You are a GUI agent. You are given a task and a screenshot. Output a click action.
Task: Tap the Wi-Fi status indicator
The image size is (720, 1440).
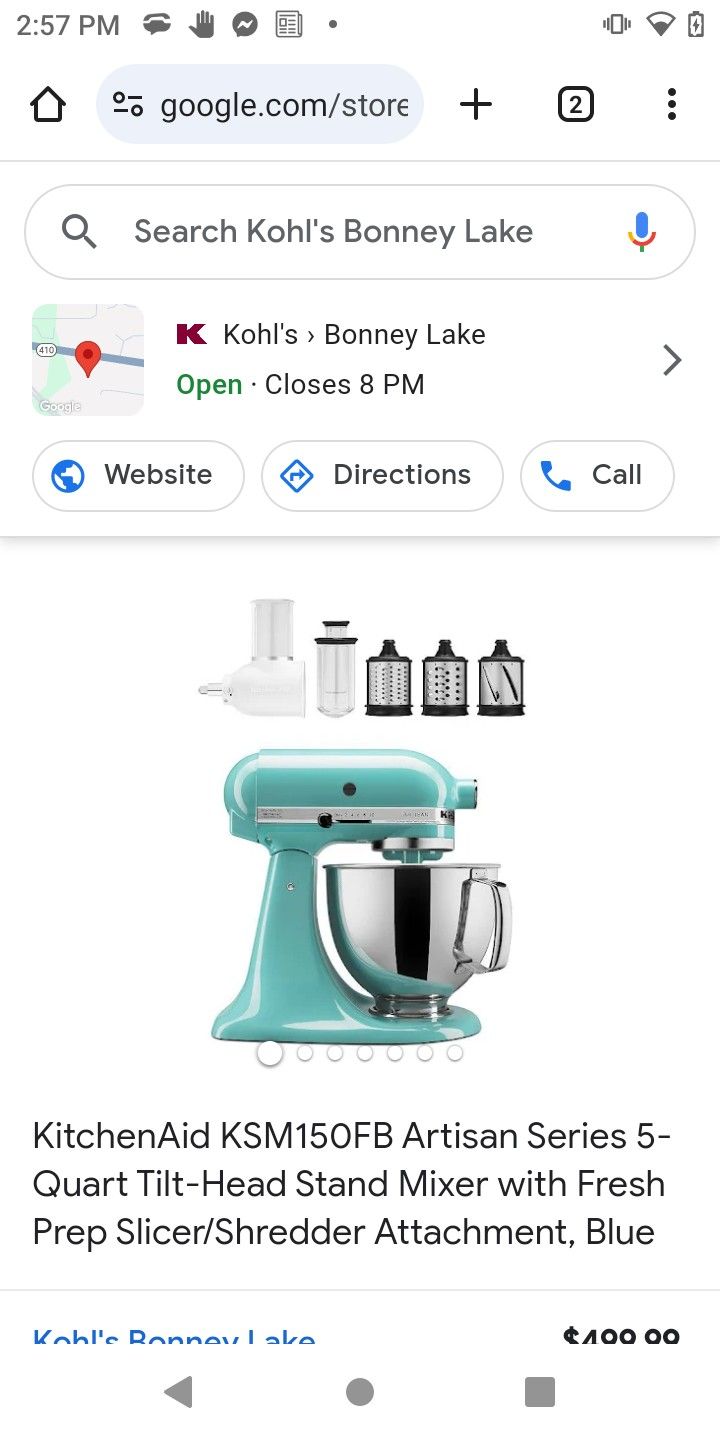[662, 25]
